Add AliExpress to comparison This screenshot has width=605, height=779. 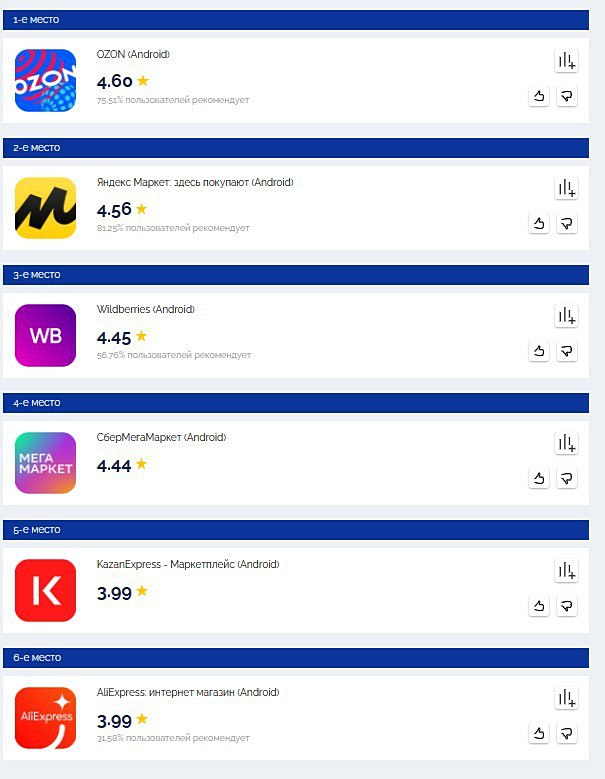pos(566,698)
